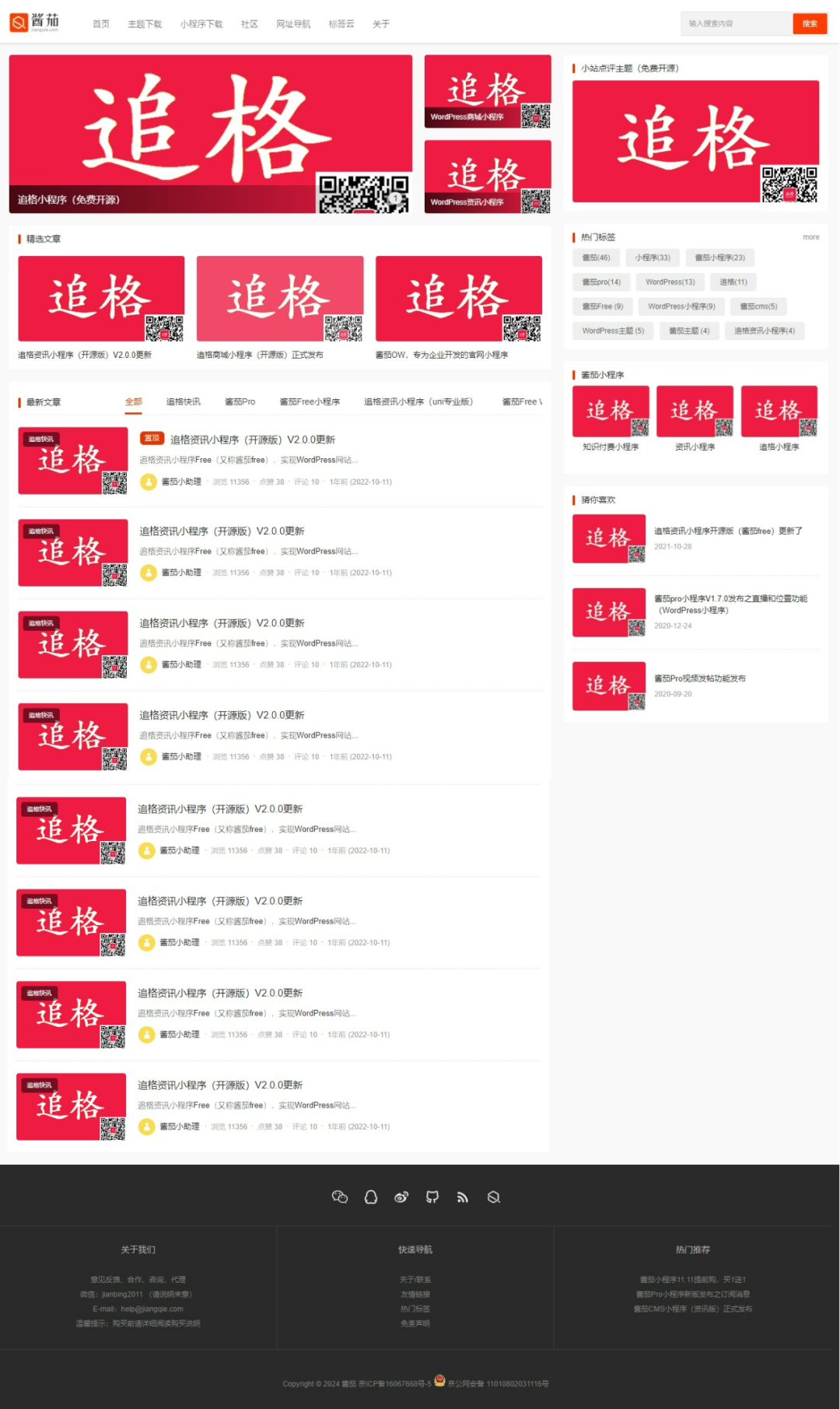Screen dimensions: 840x1409
Task: Switch to the 酱茄Pro tab
Action: pyautogui.click(x=240, y=401)
